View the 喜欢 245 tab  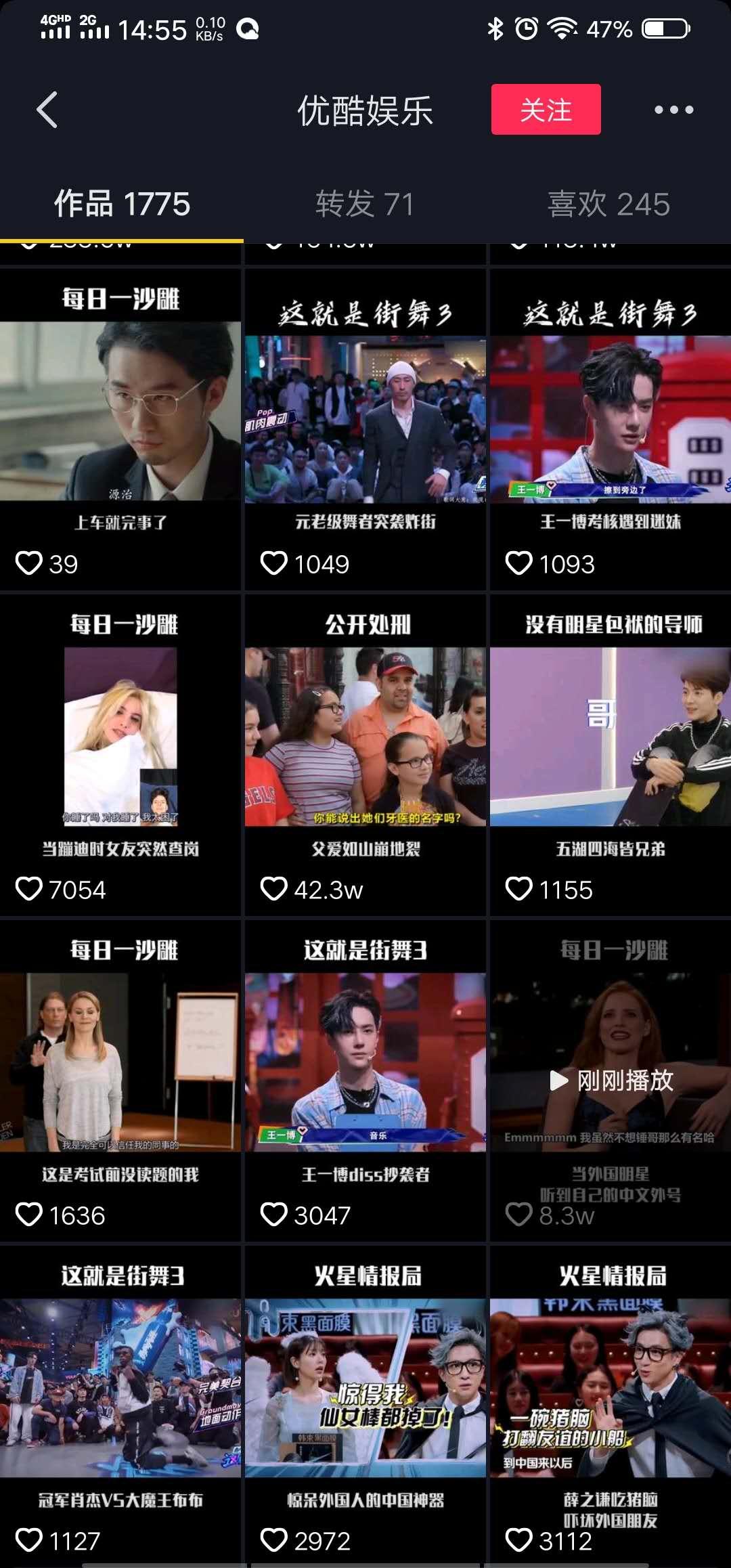click(608, 204)
